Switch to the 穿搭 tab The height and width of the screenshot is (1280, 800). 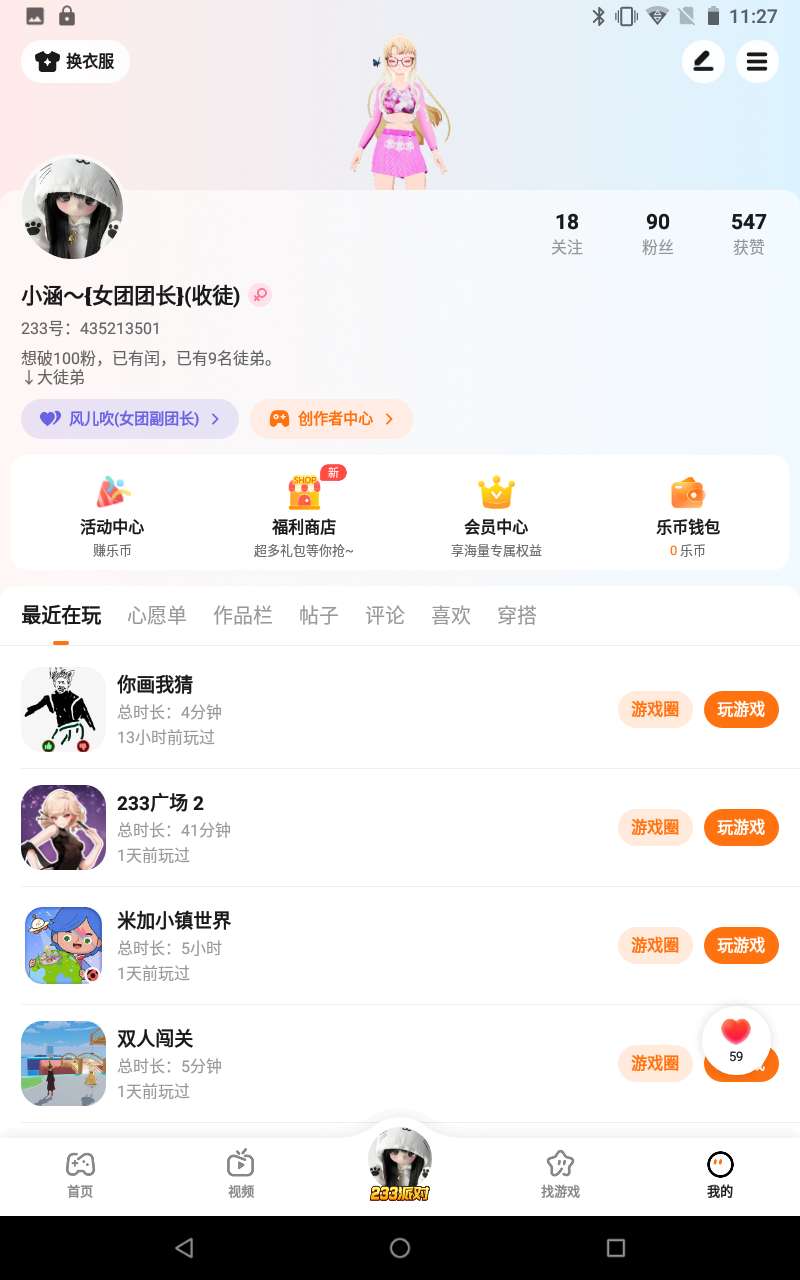click(517, 616)
